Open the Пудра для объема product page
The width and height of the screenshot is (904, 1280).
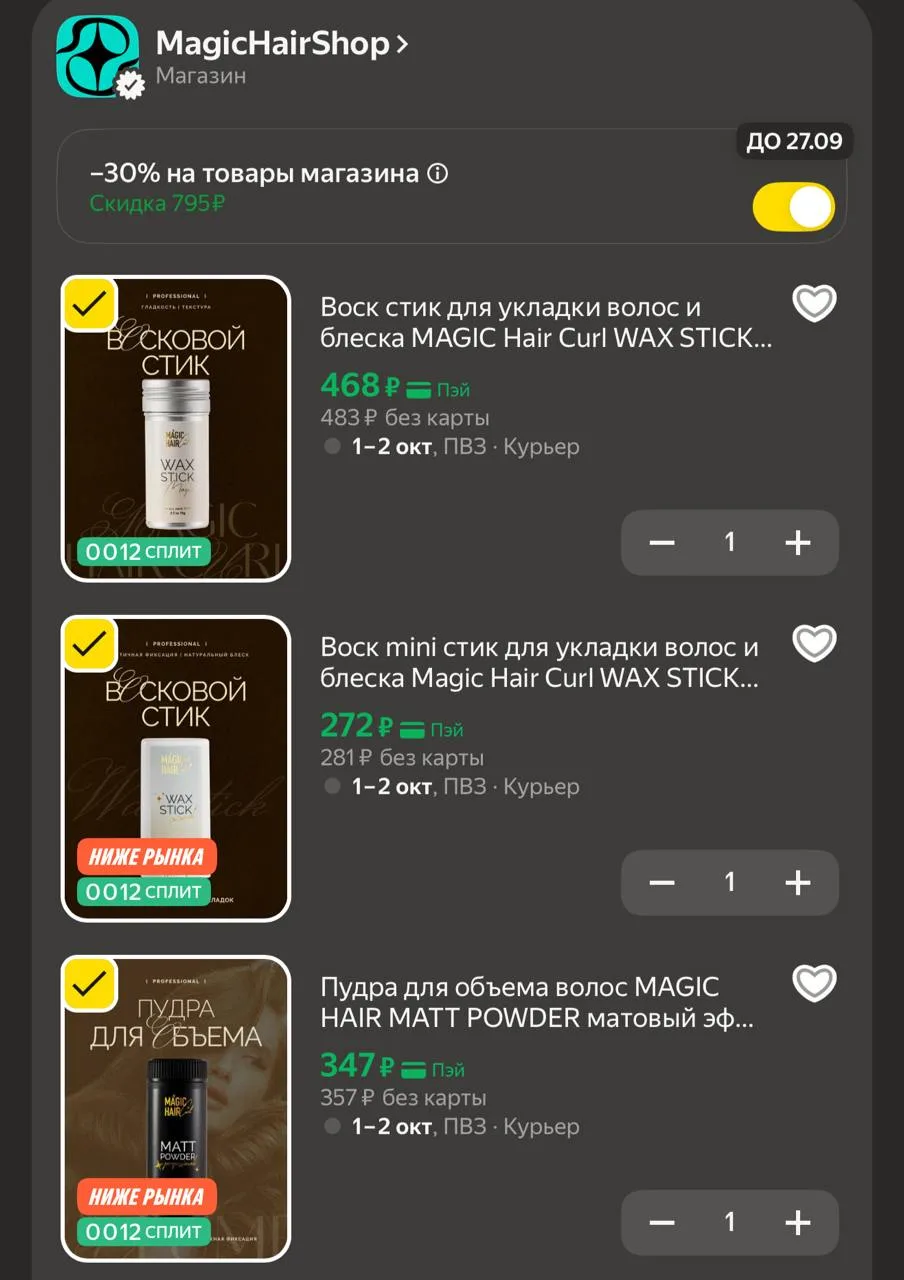pyautogui.click(x=537, y=1003)
